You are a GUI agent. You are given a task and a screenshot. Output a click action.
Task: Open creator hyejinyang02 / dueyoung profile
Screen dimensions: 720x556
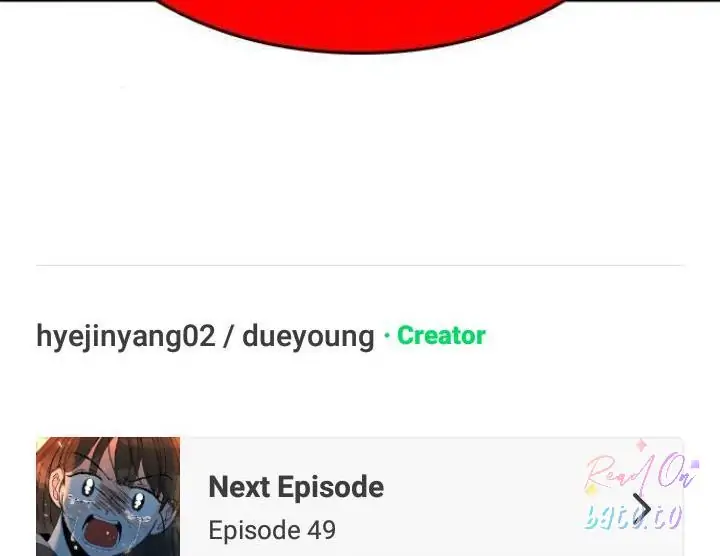(x=205, y=336)
